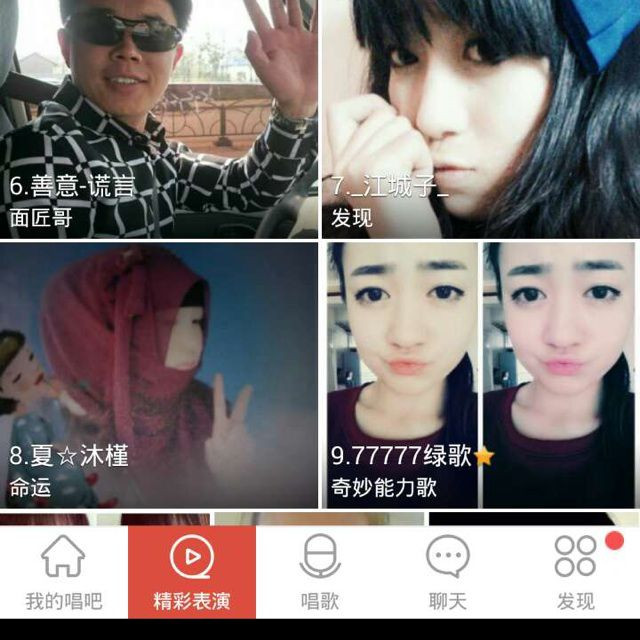The width and height of the screenshot is (640, 640).
Task: Switch to the 唱歌 tab
Action: tap(320, 572)
